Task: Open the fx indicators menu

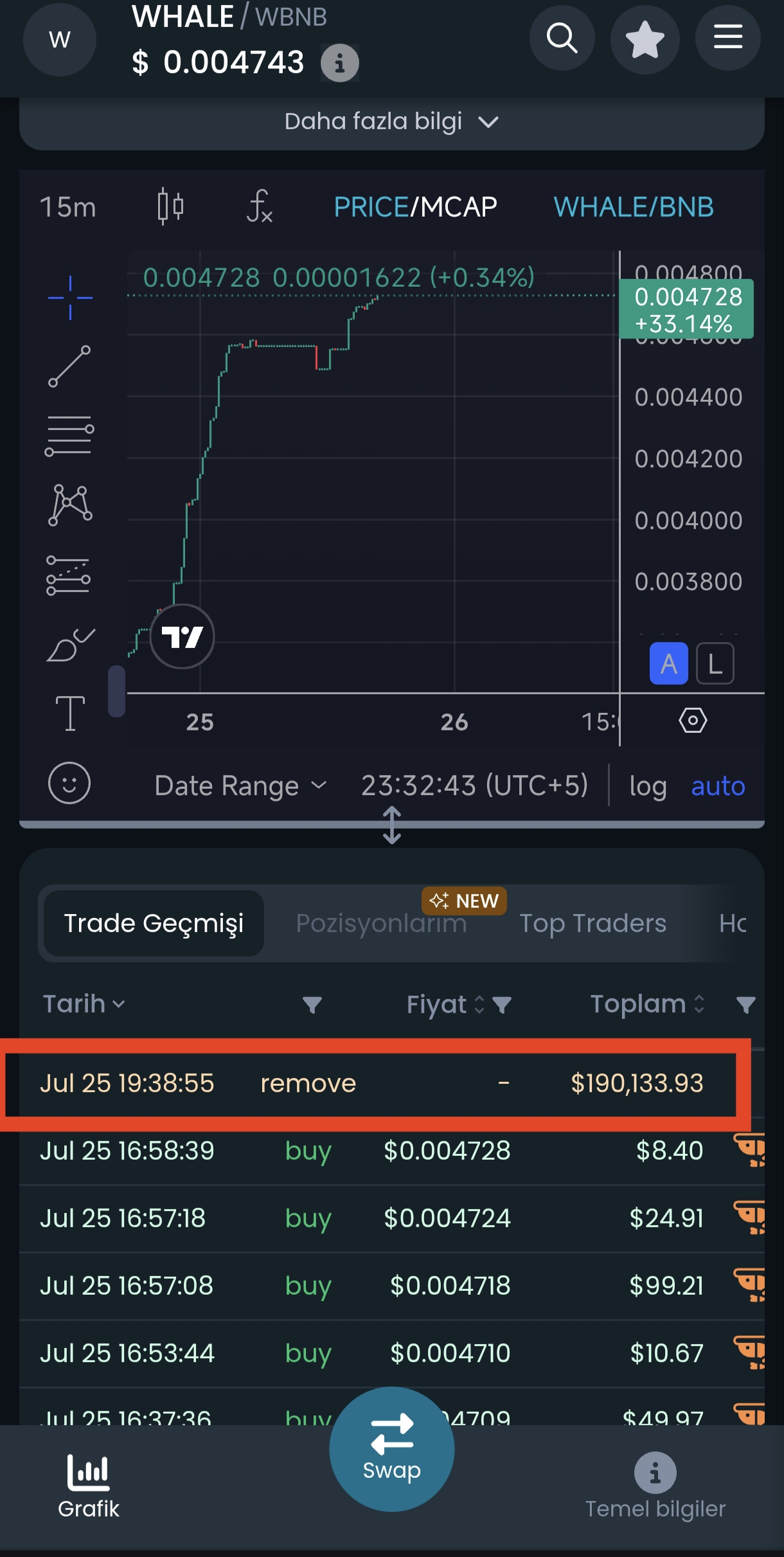Action: 260,206
